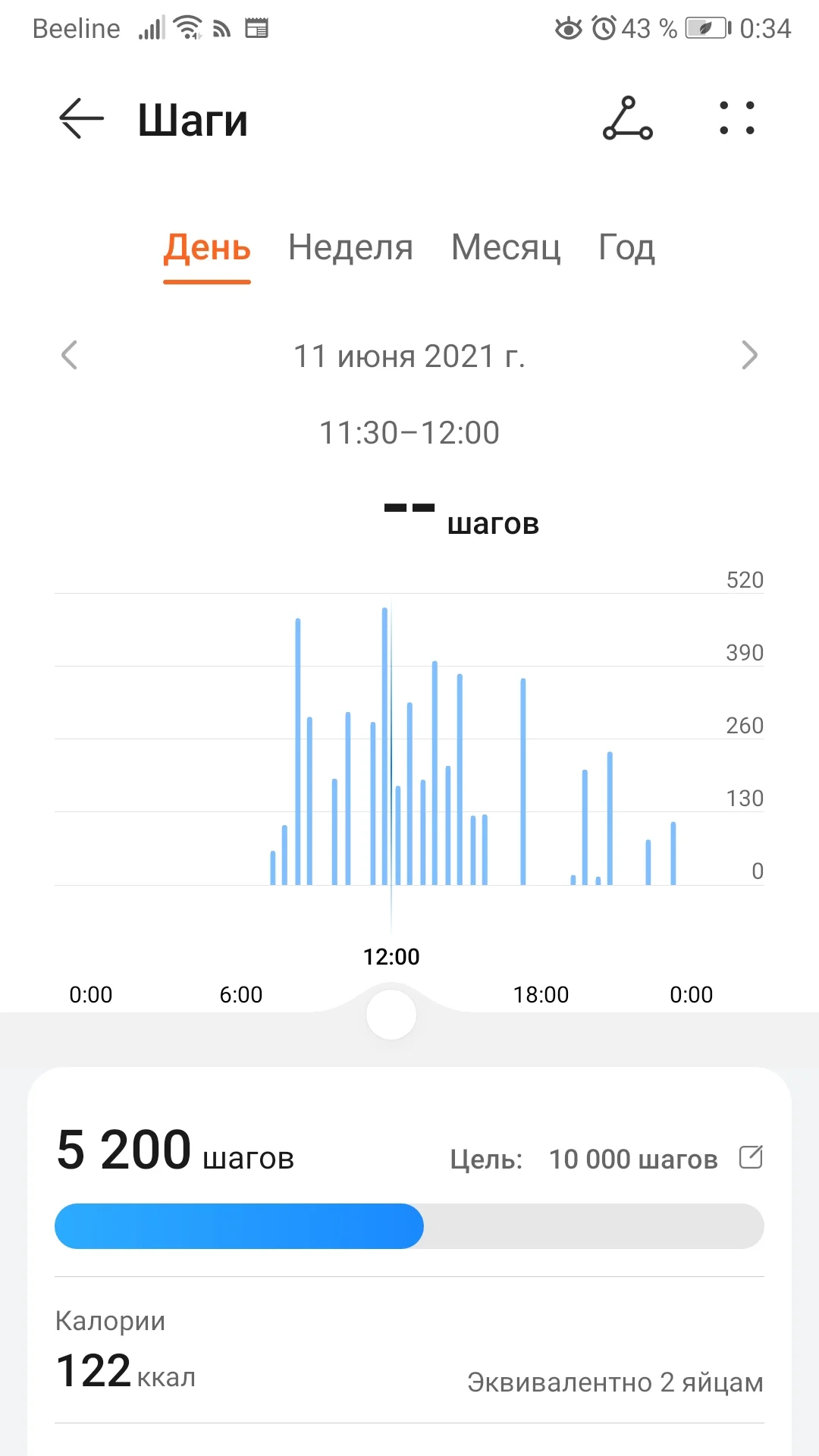
Task: Go to the previous day
Action: [x=70, y=356]
